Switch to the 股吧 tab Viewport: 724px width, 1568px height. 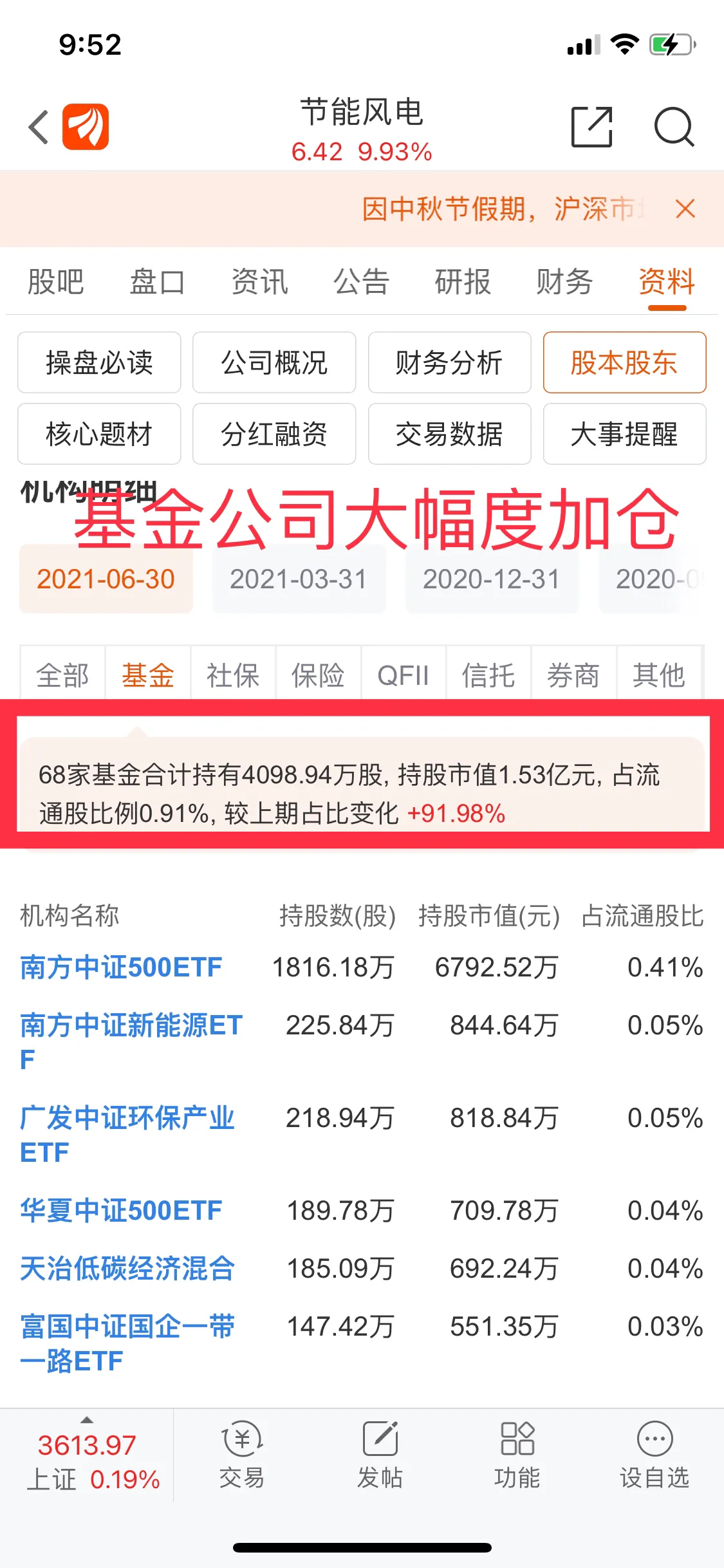(56, 282)
